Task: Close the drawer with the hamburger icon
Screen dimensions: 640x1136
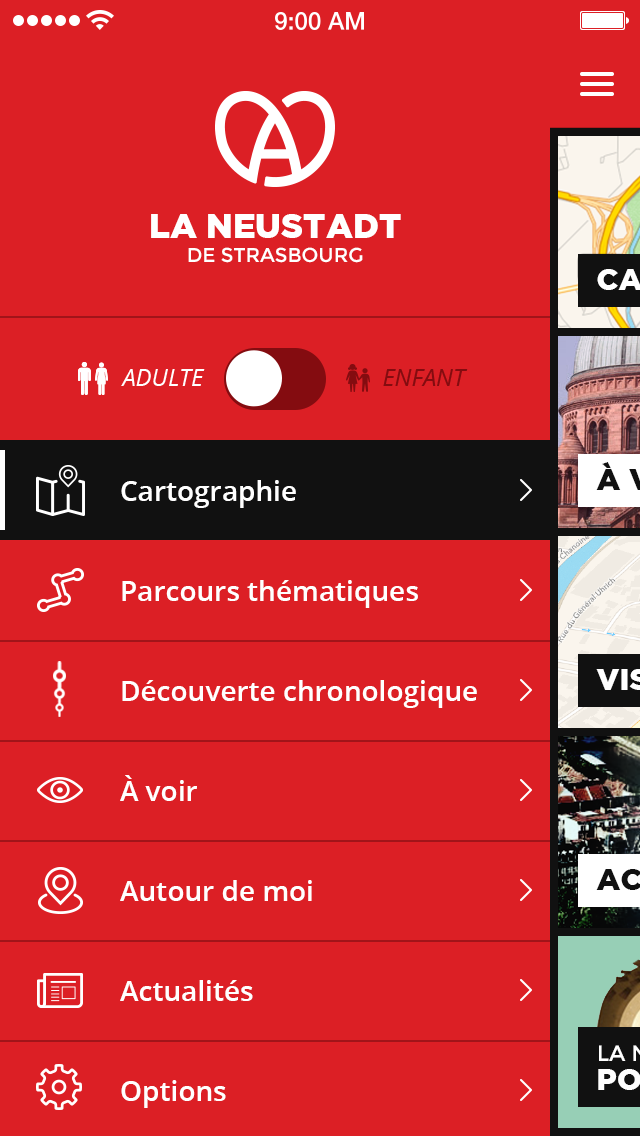Action: coord(597,84)
